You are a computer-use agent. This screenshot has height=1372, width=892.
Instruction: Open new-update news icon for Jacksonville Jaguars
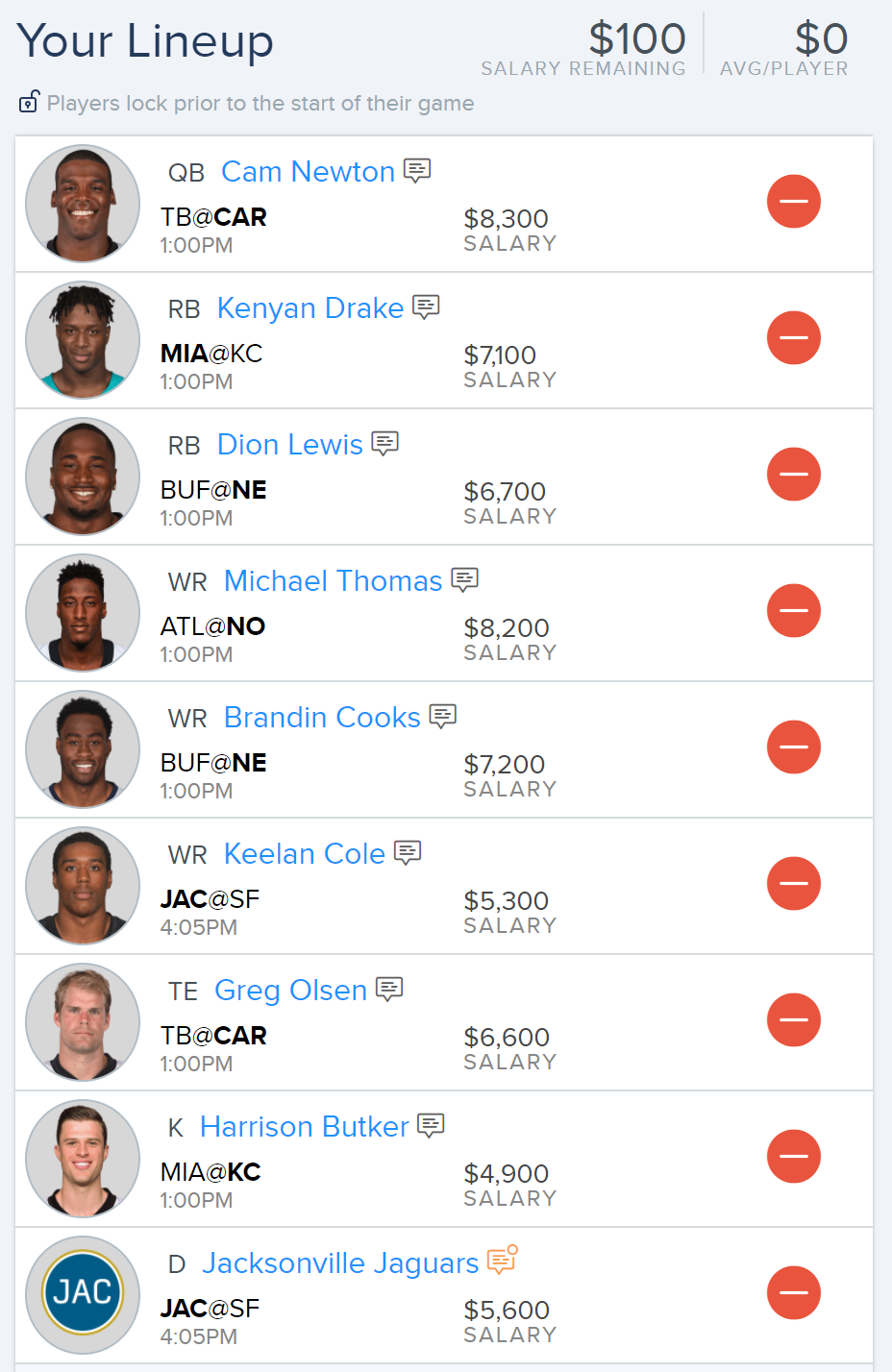(502, 1261)
